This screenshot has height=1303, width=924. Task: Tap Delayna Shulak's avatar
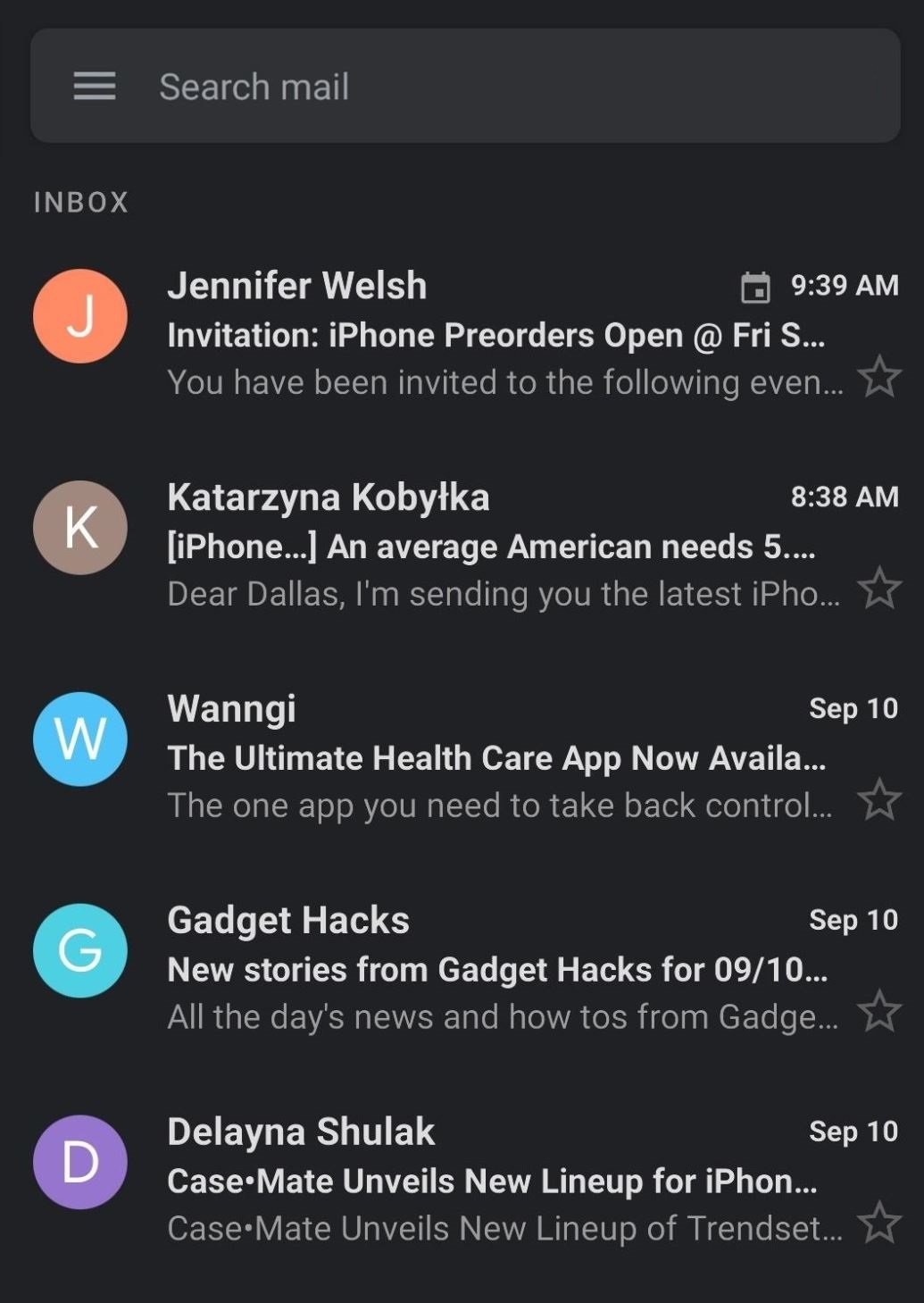coord(79,1161)
